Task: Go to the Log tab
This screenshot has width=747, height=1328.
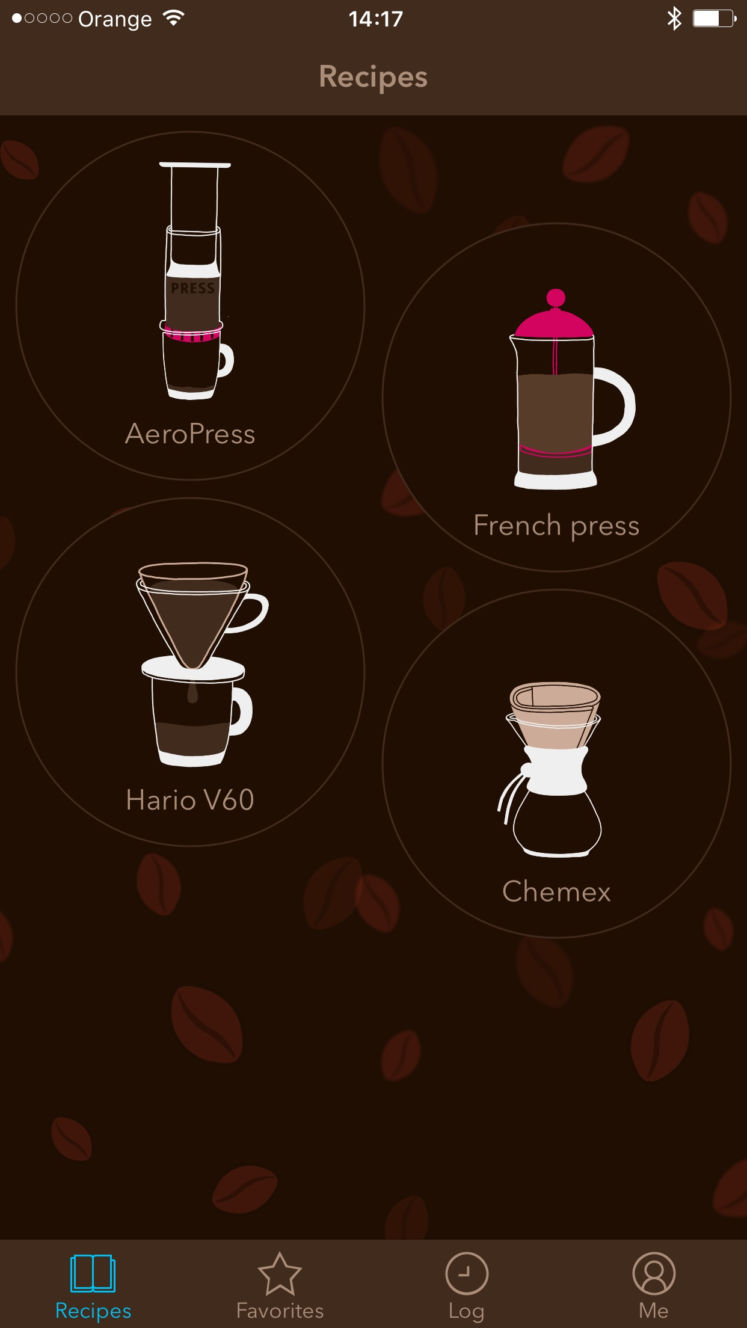Action: point(466,1286)
